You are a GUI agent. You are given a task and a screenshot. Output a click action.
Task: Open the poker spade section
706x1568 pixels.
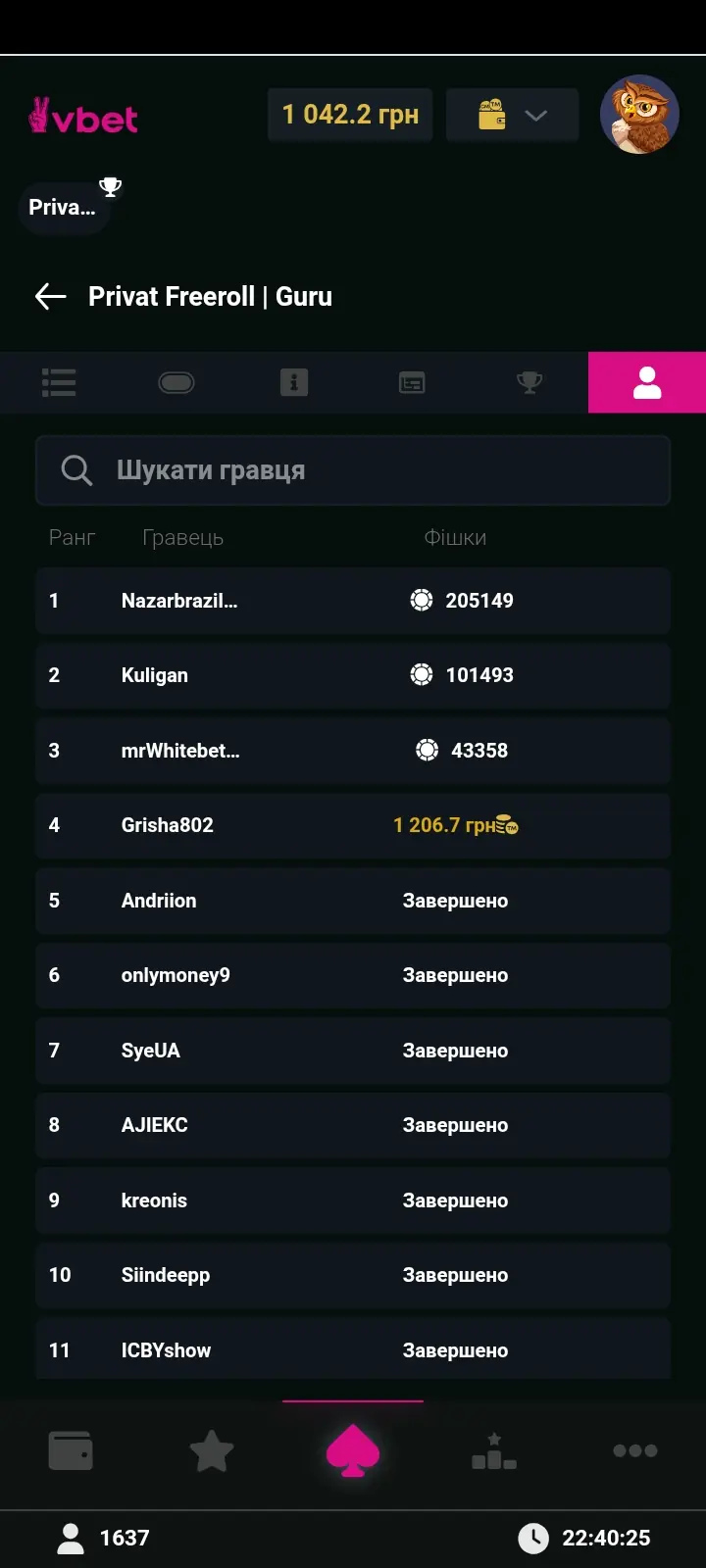point(353,1450)
